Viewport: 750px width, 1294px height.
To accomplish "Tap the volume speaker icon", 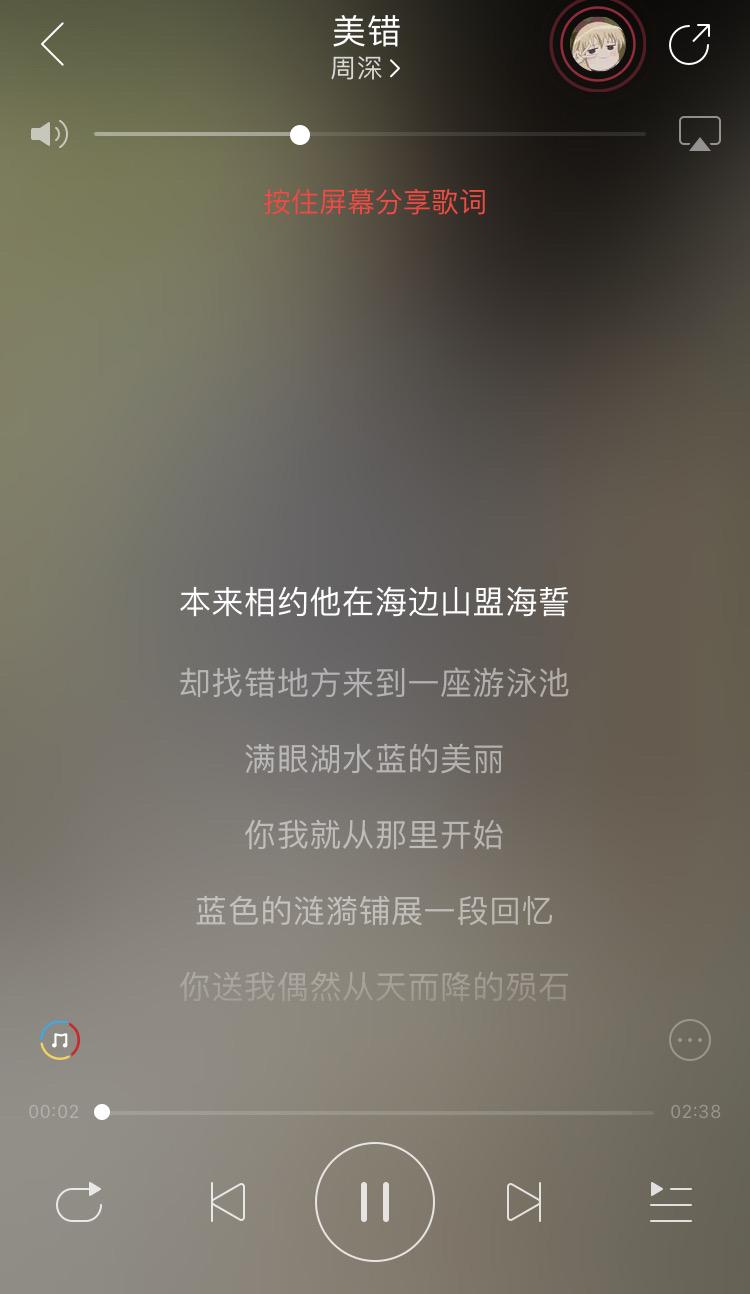I will [48, 133].
